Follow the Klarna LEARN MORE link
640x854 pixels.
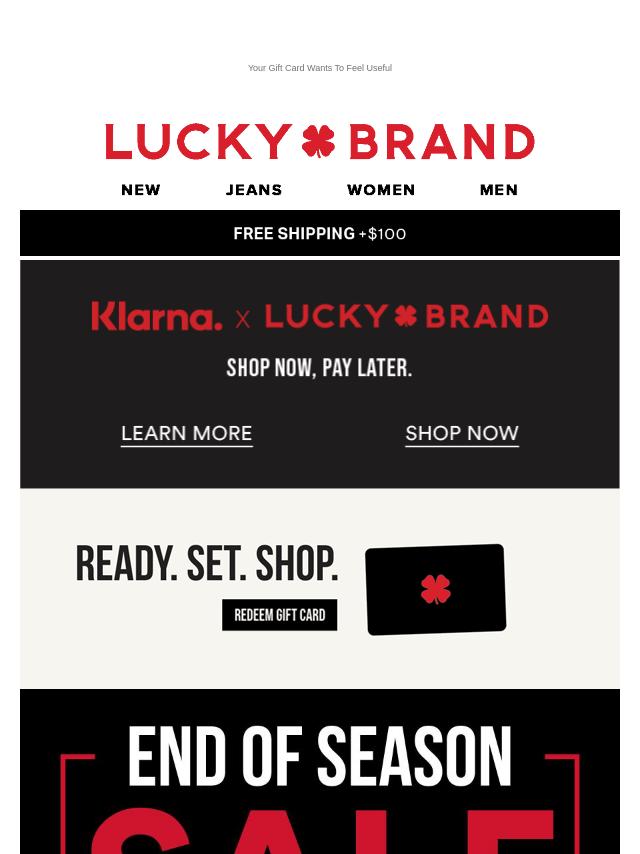click(x=187, y=433)
